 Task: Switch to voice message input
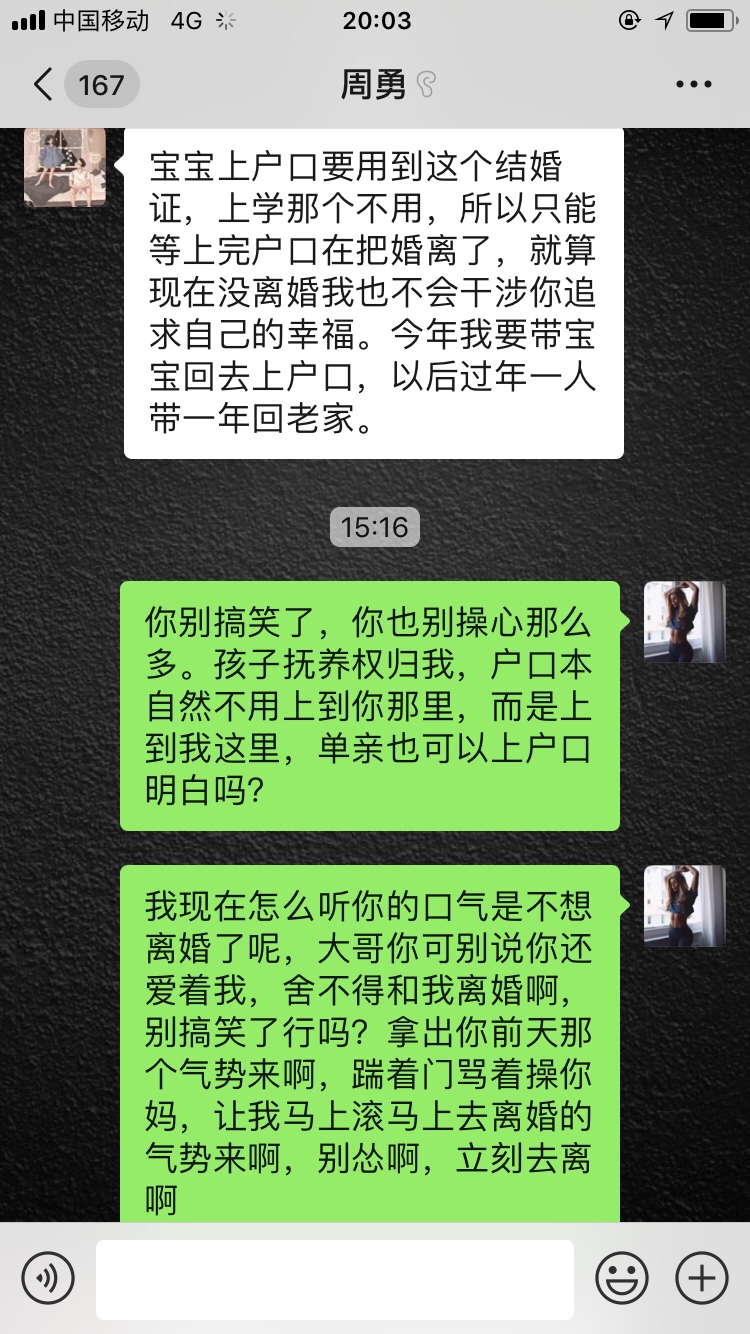[48, 1278]
